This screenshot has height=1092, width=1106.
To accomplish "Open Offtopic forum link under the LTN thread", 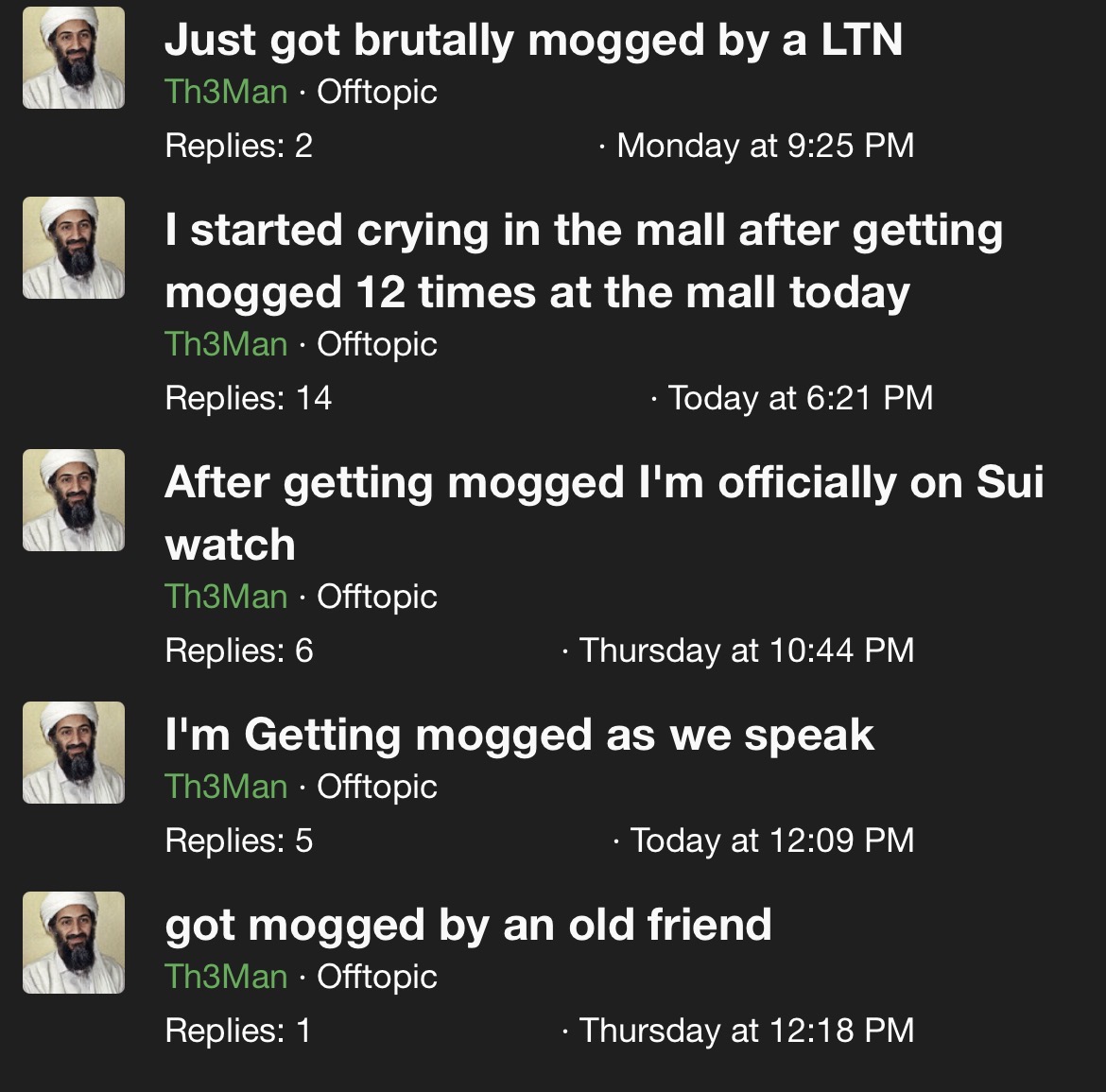I will [376, 92].
